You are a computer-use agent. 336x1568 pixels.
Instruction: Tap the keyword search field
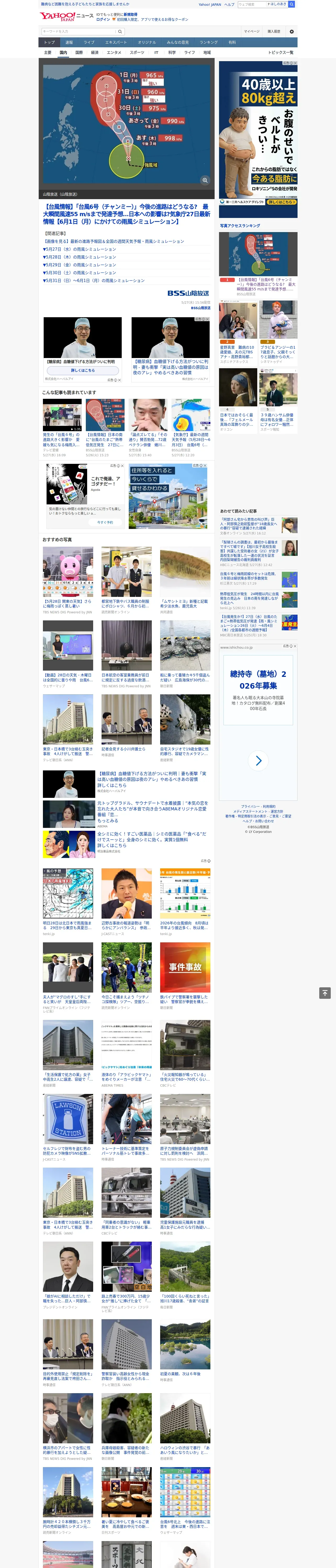pyautogui.click(x=78, y=32)
